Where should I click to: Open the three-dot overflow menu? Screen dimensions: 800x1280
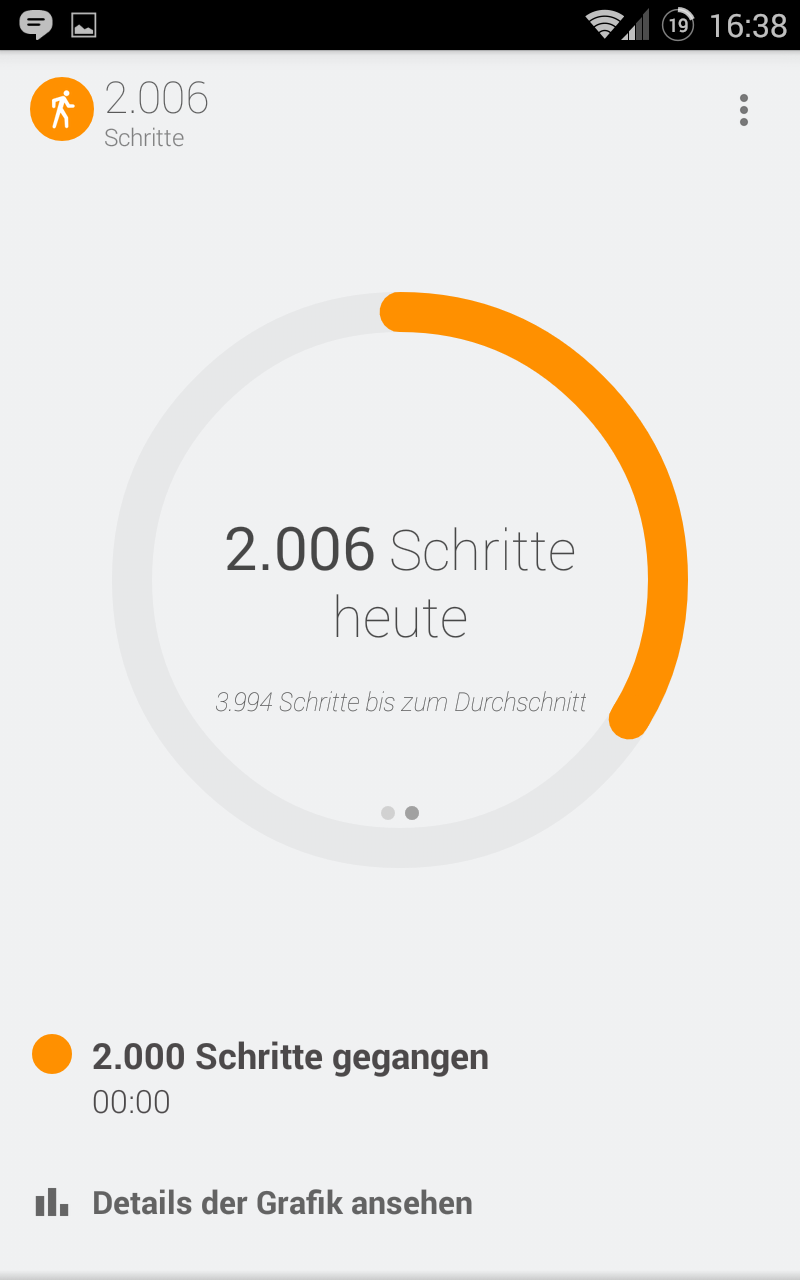coord(743,110)
